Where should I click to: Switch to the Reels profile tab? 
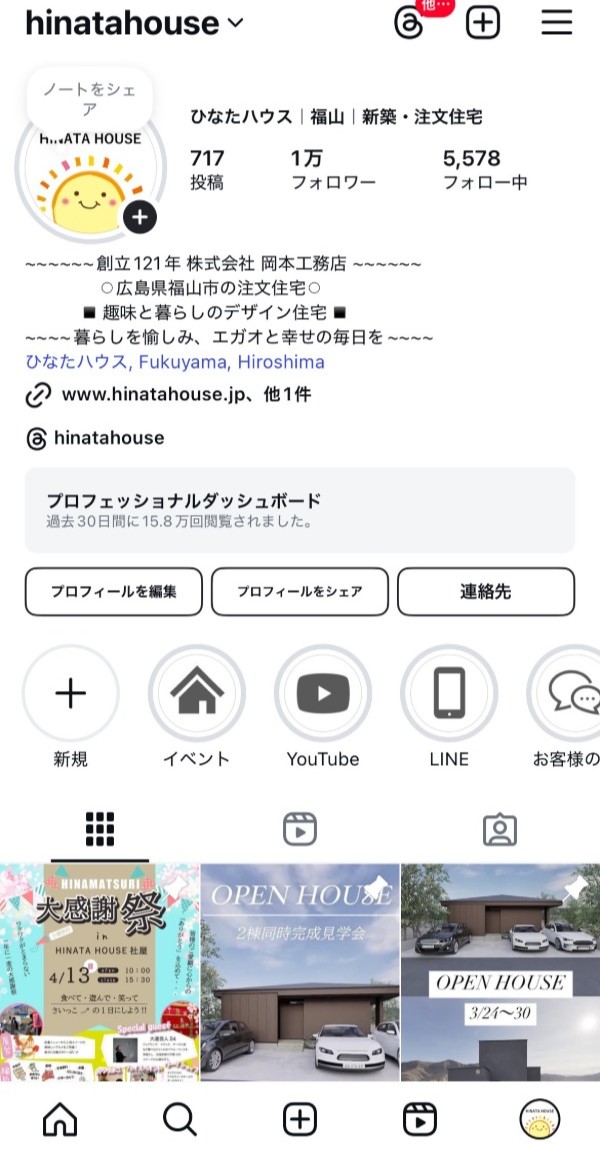(299, 829)
